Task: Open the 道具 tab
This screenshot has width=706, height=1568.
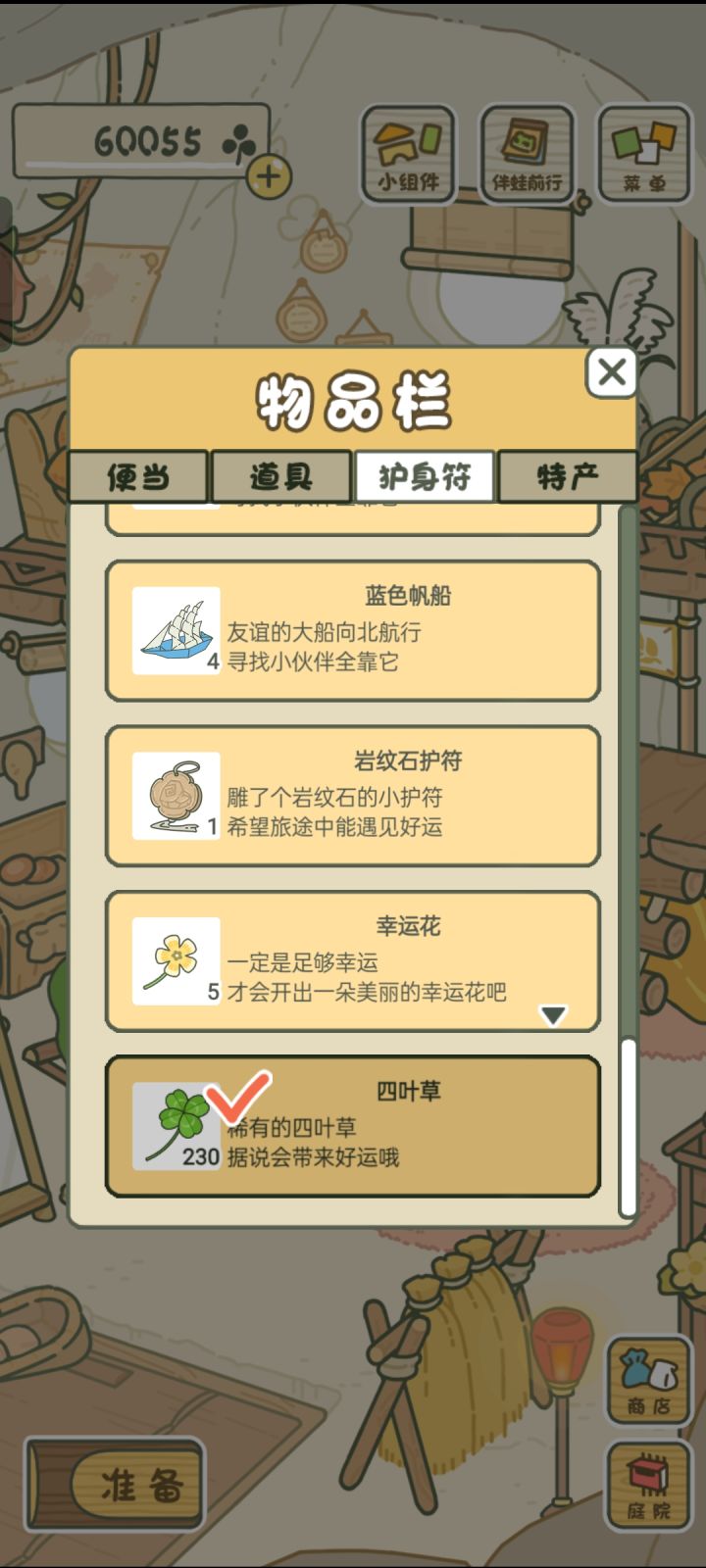Action: pos(281,477)
